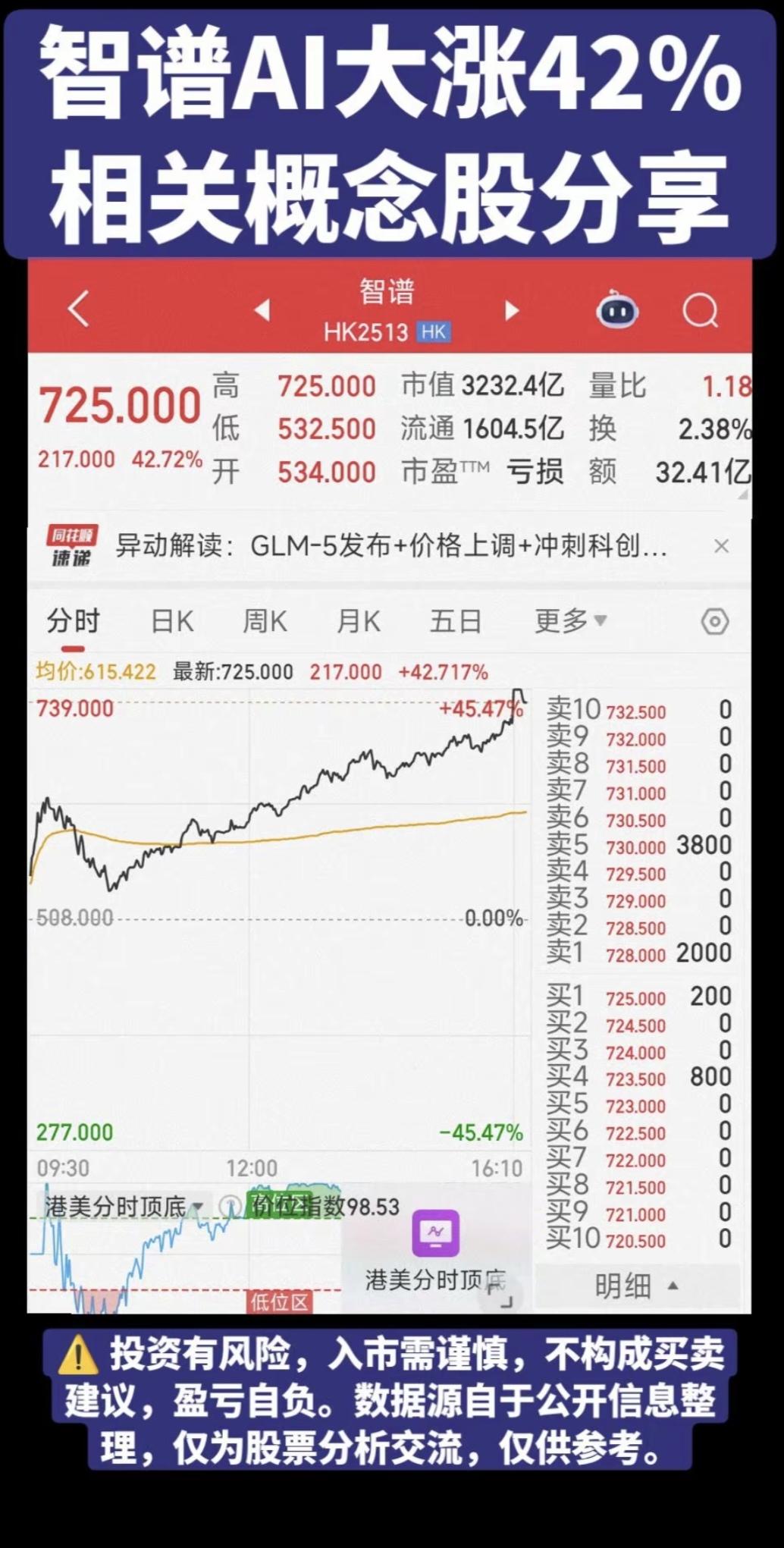
Task: Tap the back arrow icon
Action: [77, 309]
